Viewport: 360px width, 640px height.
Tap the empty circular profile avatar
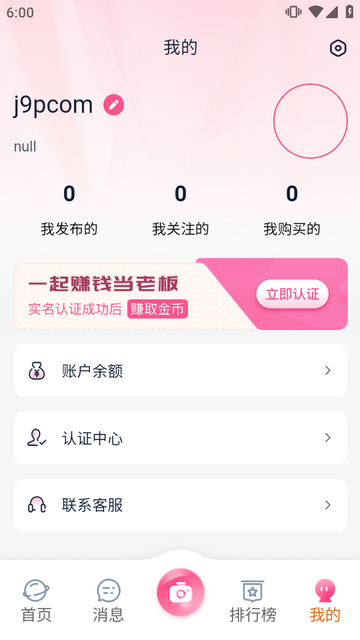310,121
